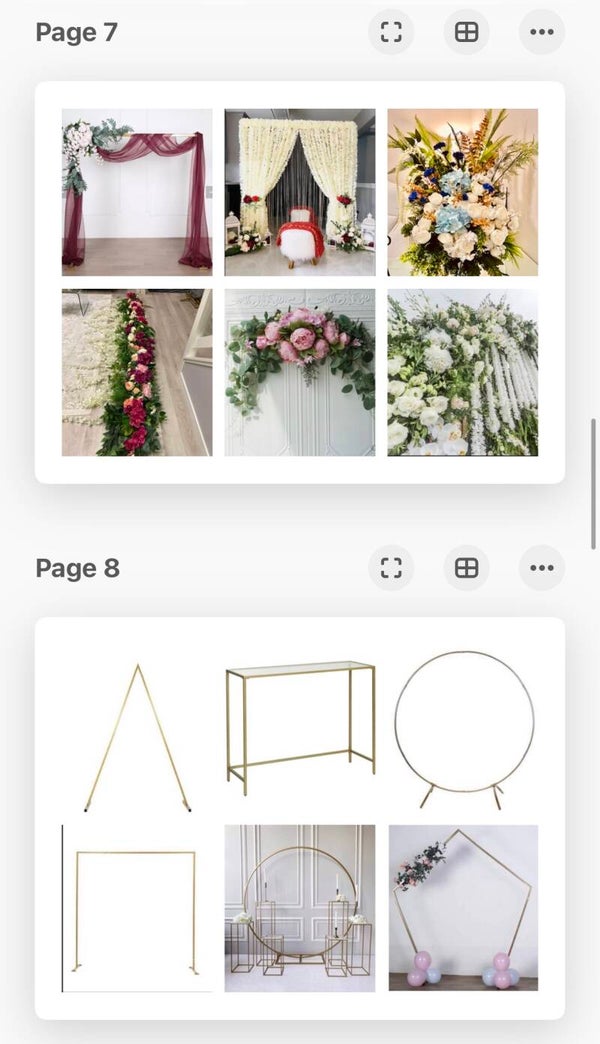
Task: Select the burgundy draped arch photo
Action: [x=137, y=192]
